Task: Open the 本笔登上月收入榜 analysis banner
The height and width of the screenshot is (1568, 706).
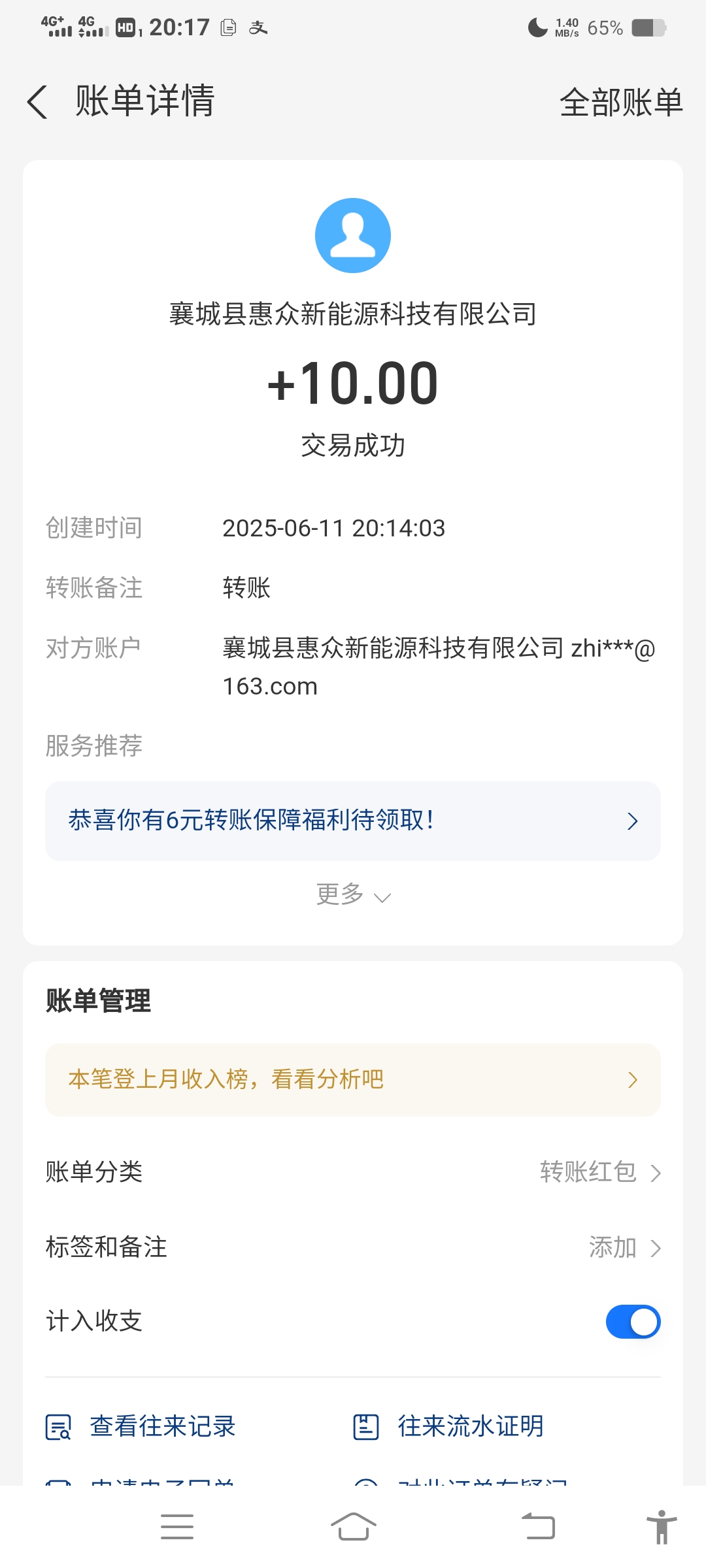Action: point(353,1079)
